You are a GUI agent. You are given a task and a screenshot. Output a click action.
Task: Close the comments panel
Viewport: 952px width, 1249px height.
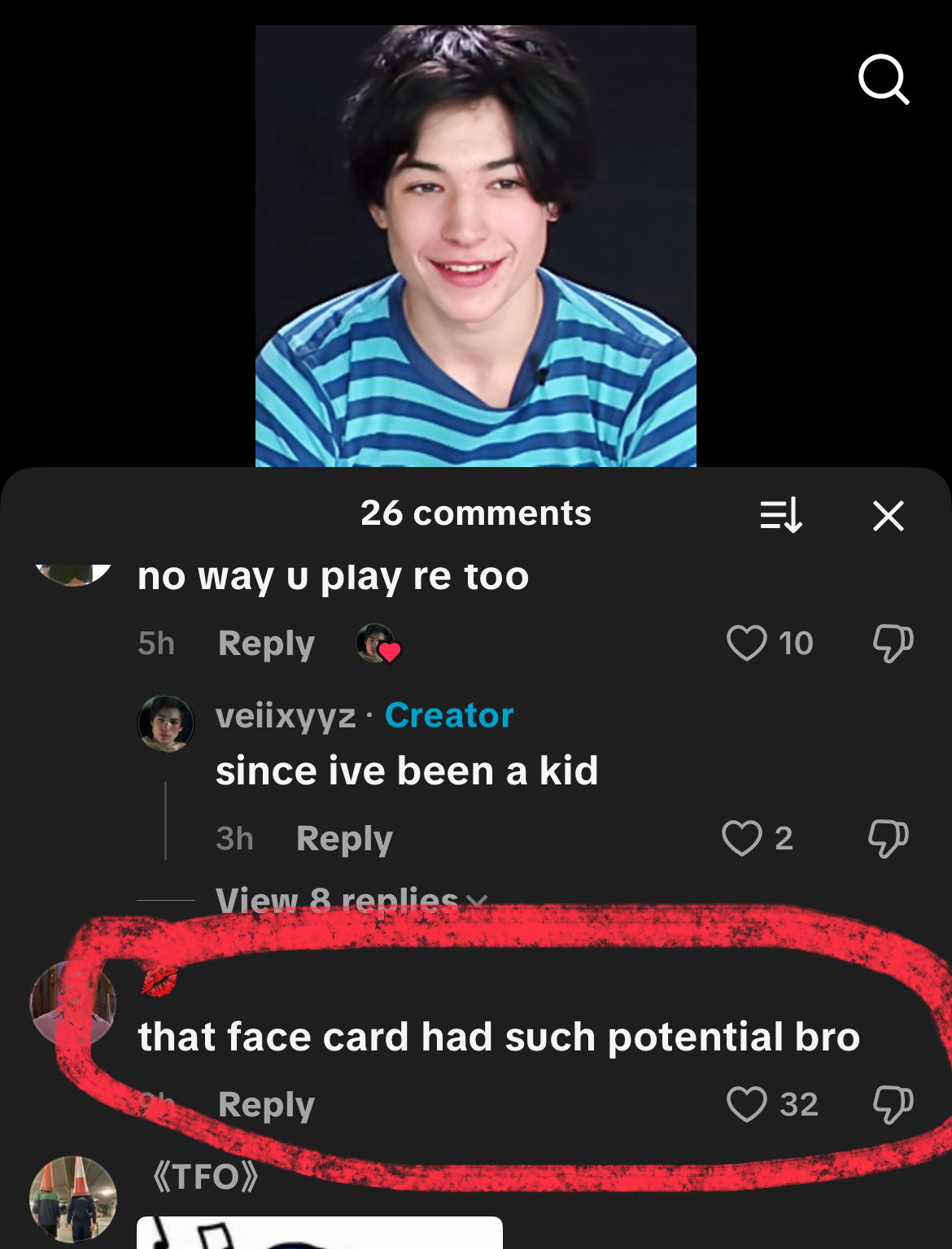888,515
